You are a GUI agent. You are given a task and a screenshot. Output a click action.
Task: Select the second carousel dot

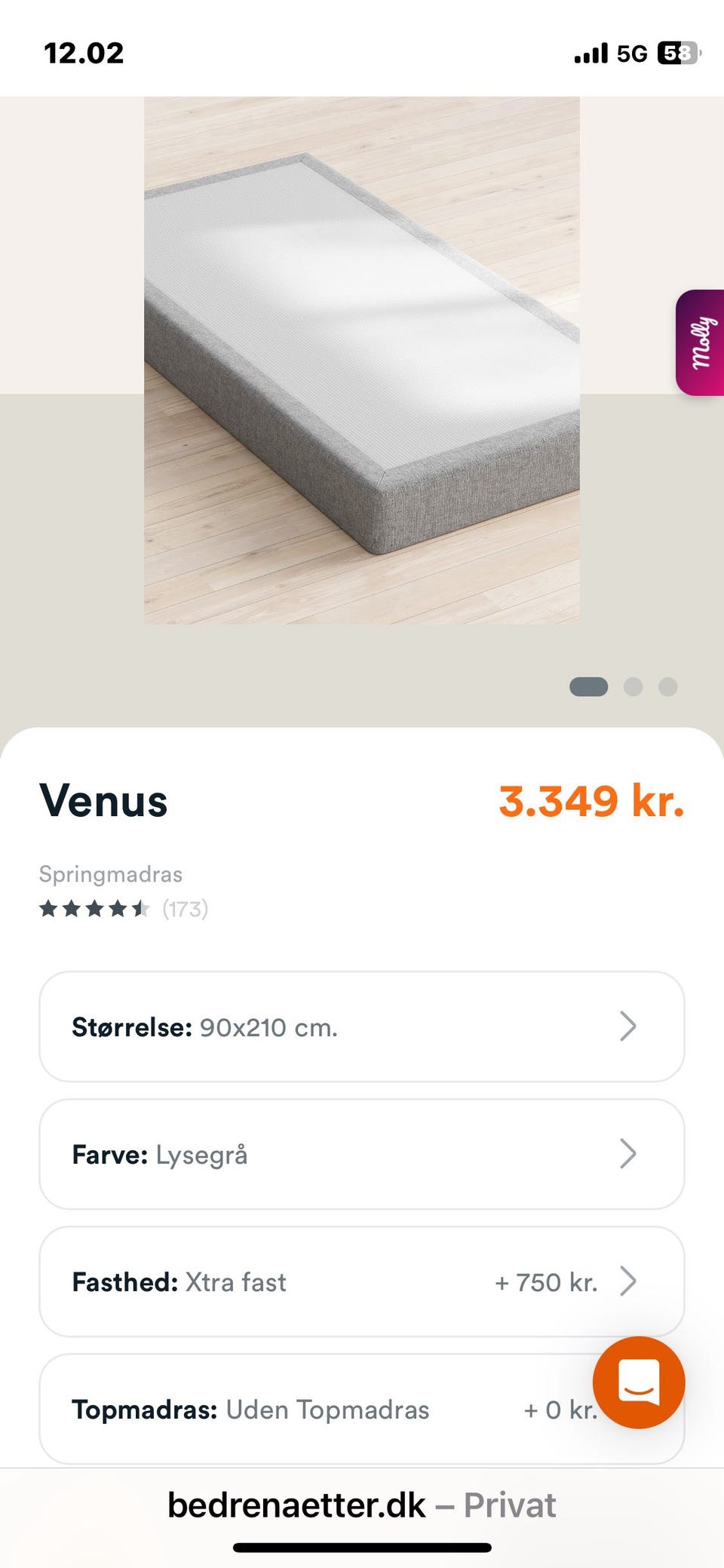coord(633,687)
